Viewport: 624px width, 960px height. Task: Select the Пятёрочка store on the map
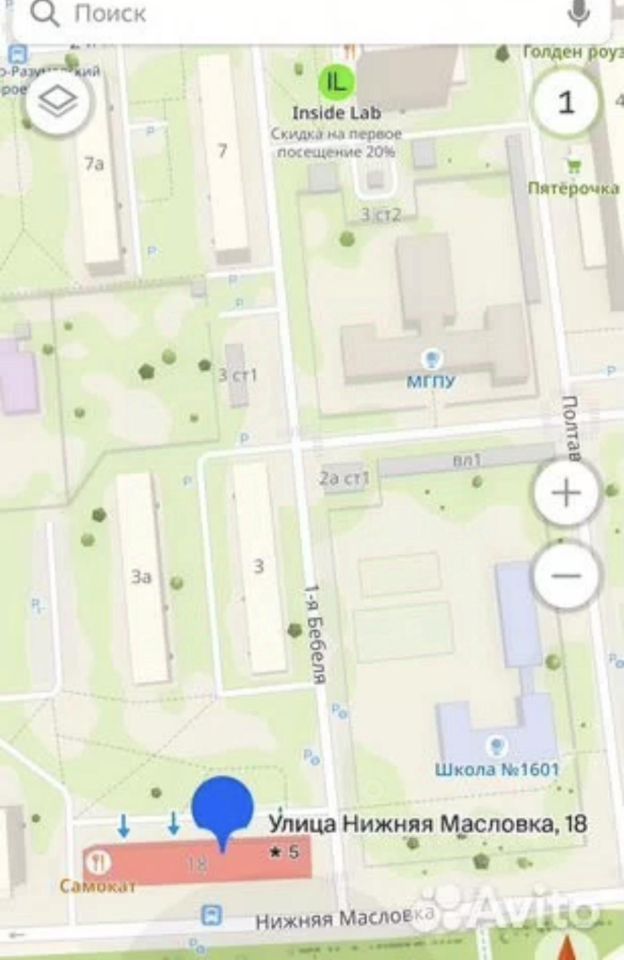pyautogui.click(x=574, y=167)
